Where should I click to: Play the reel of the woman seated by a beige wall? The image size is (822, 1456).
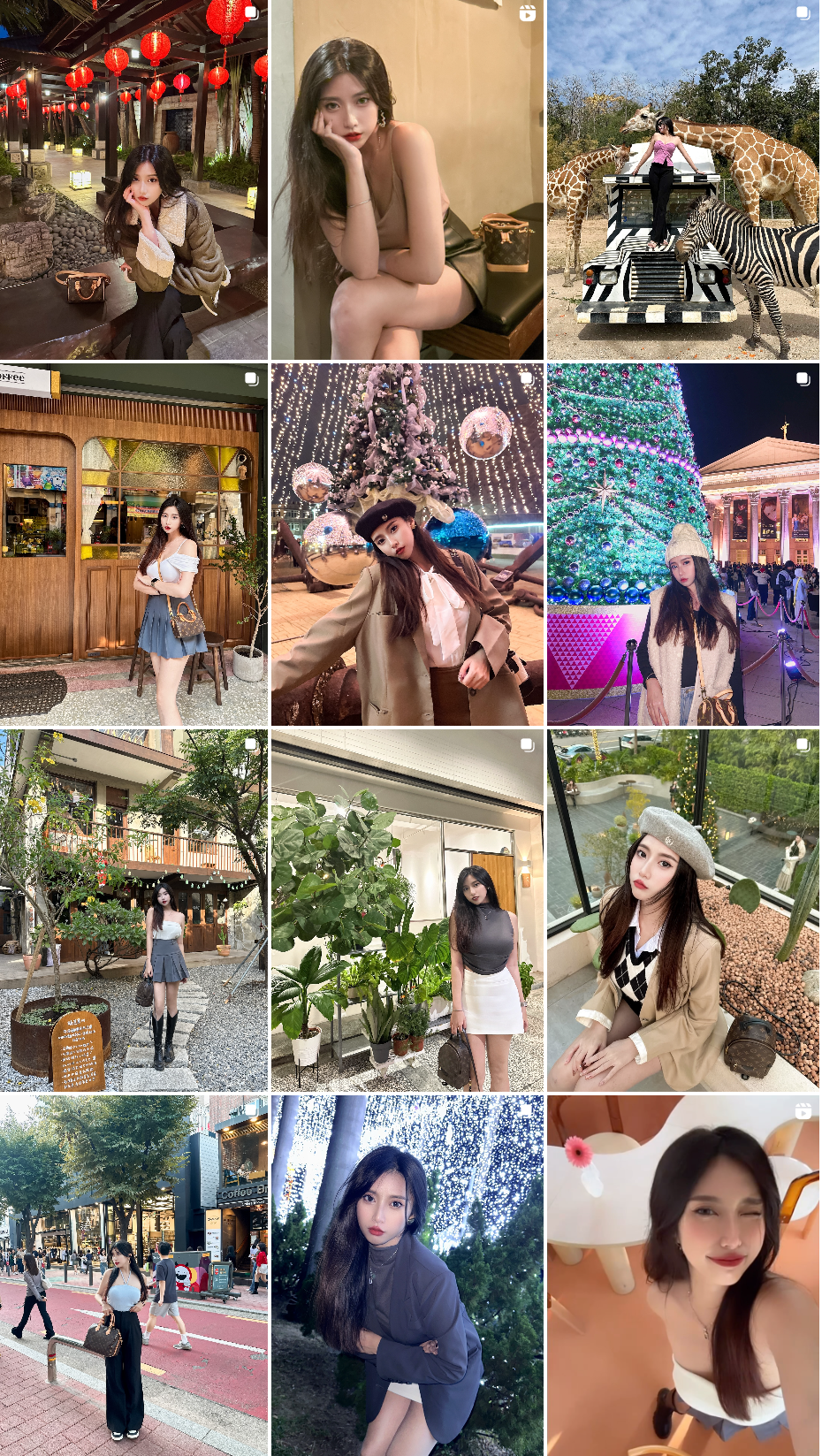(x=407, y=179)
